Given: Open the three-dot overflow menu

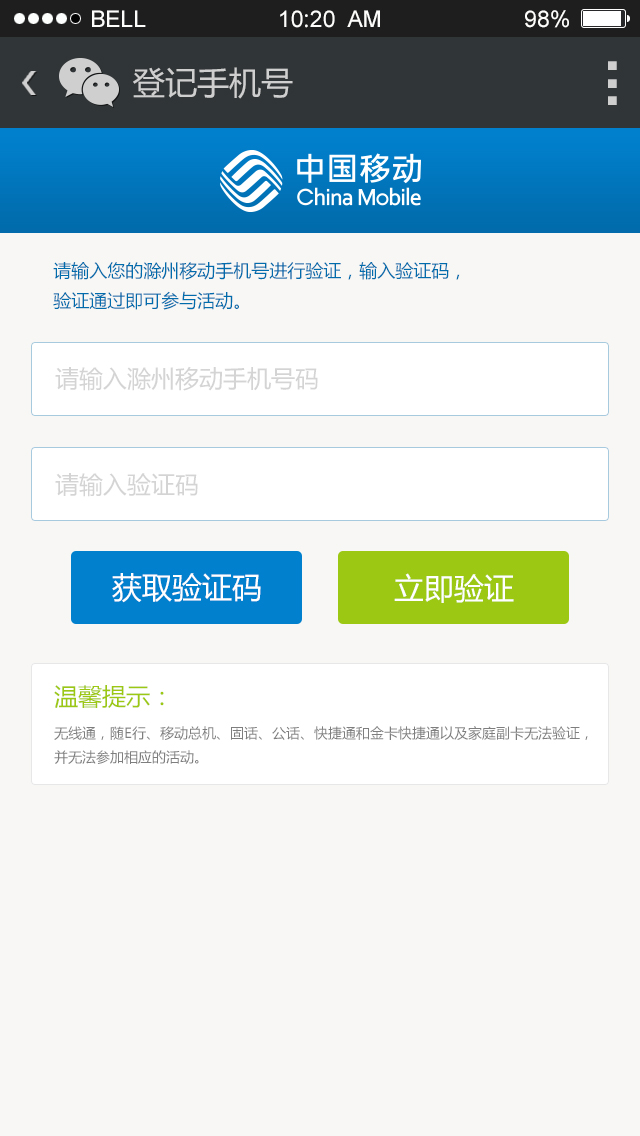Looking at the screenshot, I should (612, 83).
